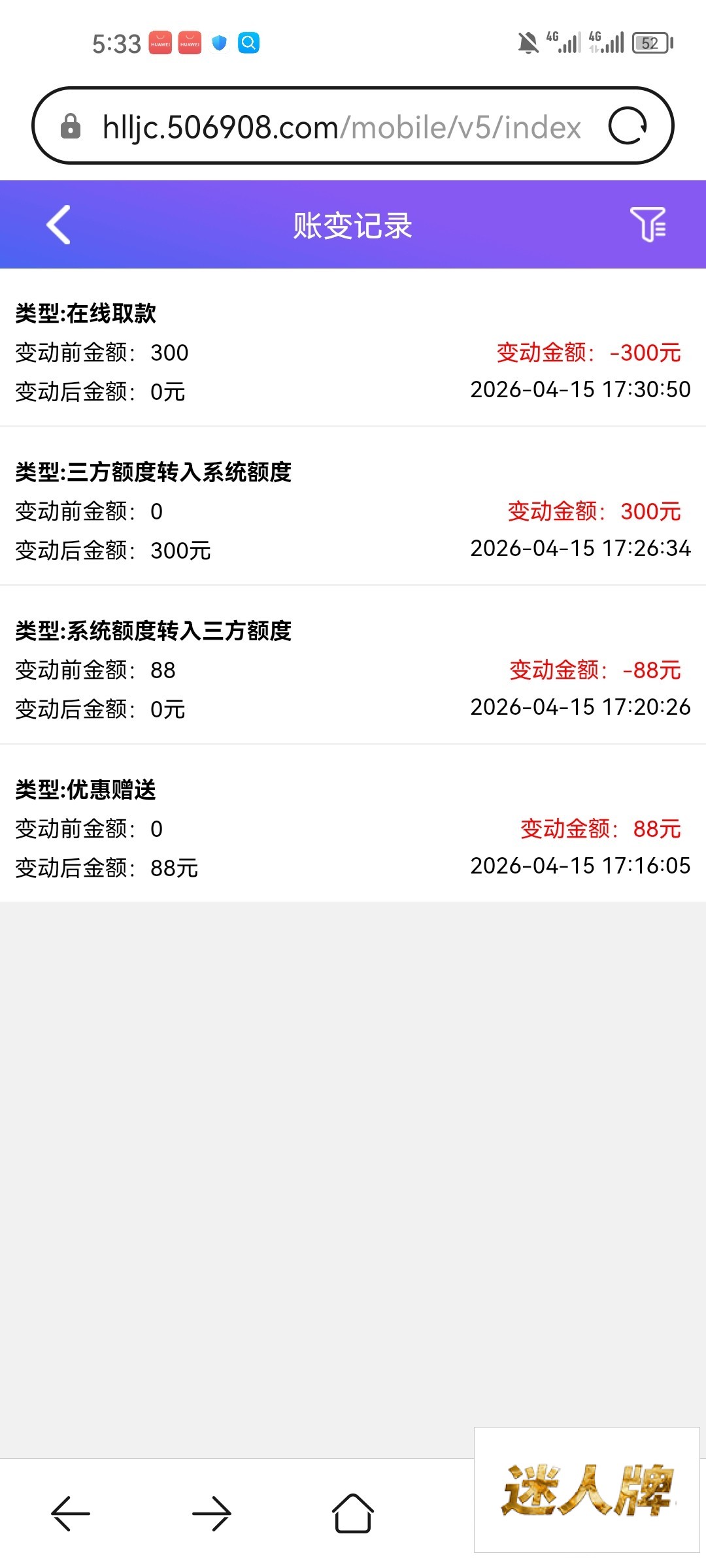The width and height of the screenshot is (706, 1568).
Task: Reload the current web page
Action: (628, 125)
